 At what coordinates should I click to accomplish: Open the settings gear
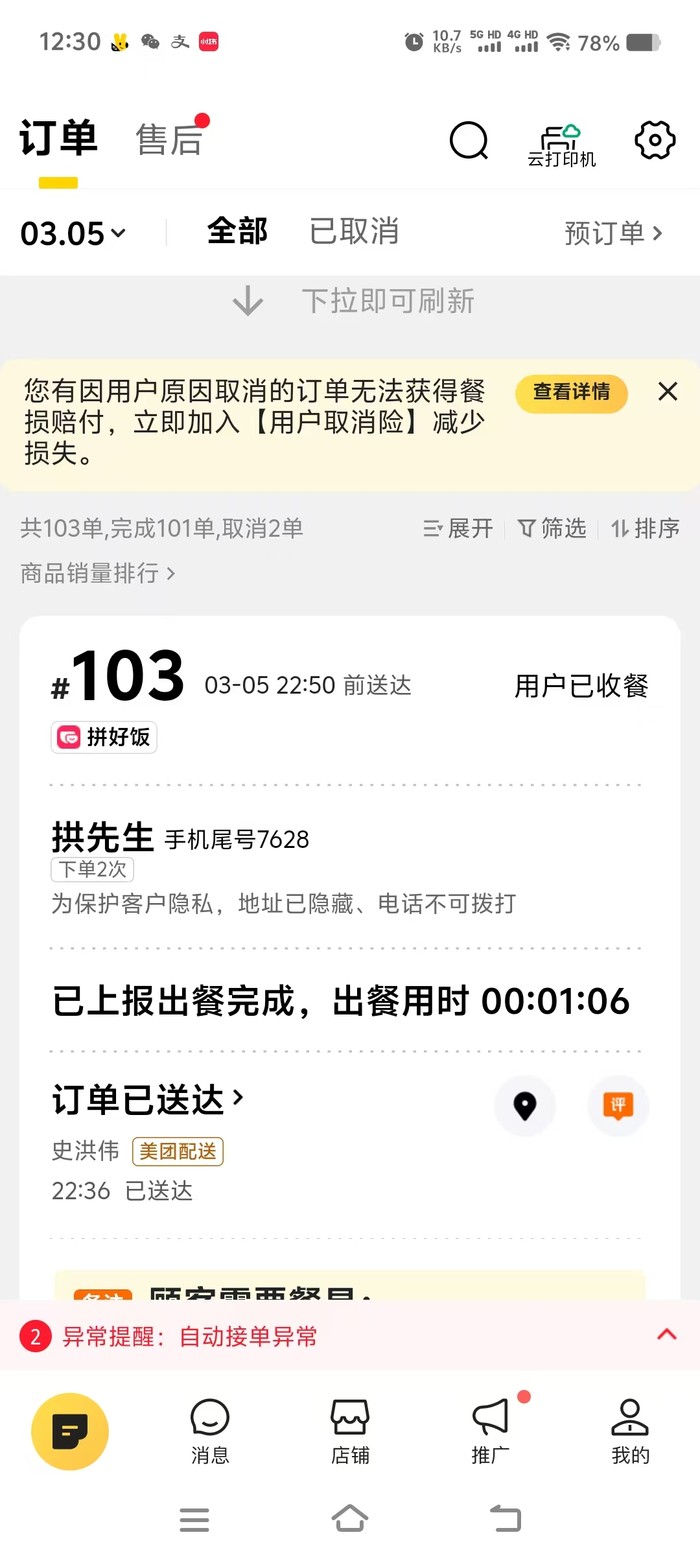point(655,141)
